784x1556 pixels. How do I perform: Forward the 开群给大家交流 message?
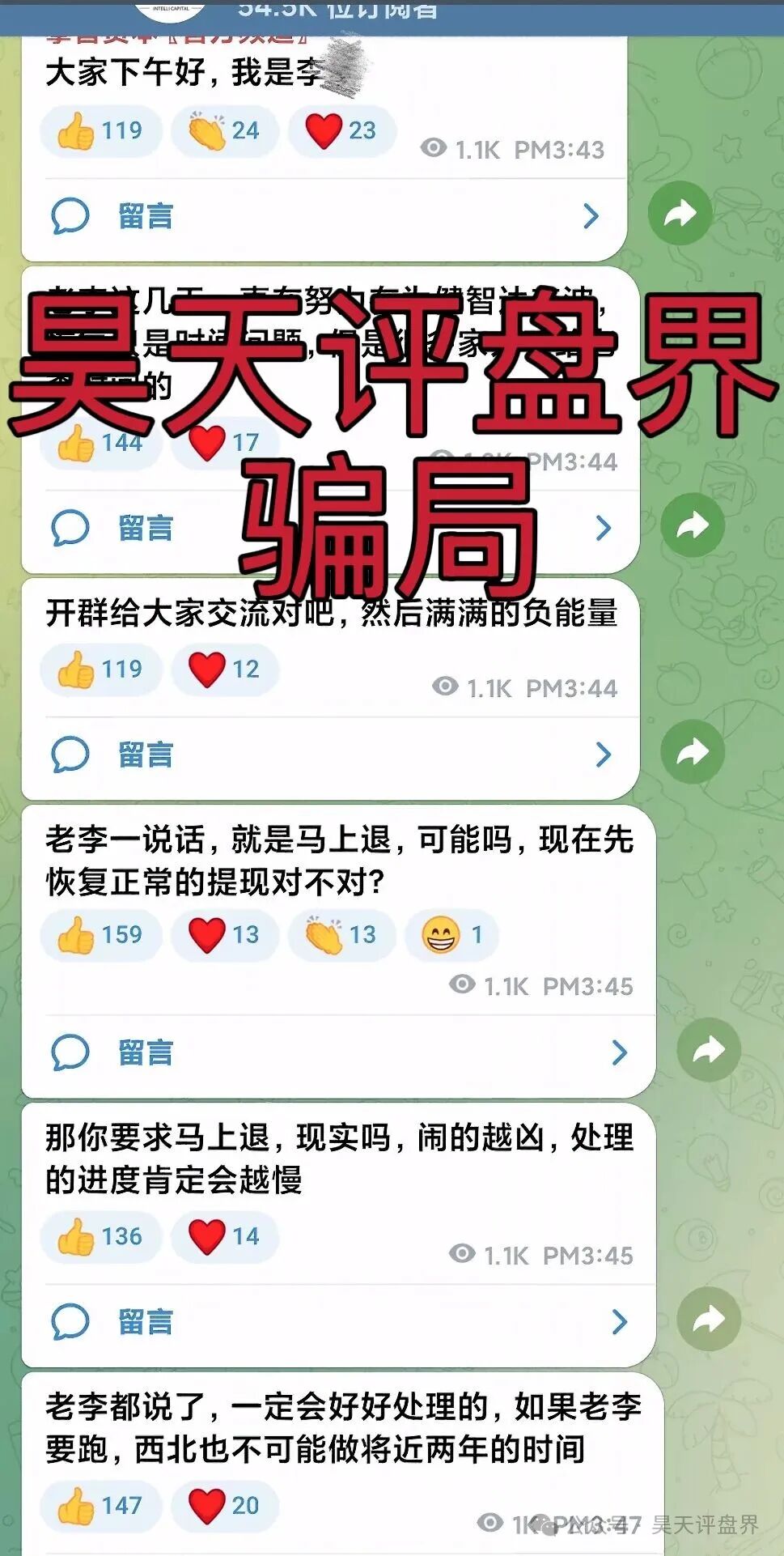click(692, 752)
